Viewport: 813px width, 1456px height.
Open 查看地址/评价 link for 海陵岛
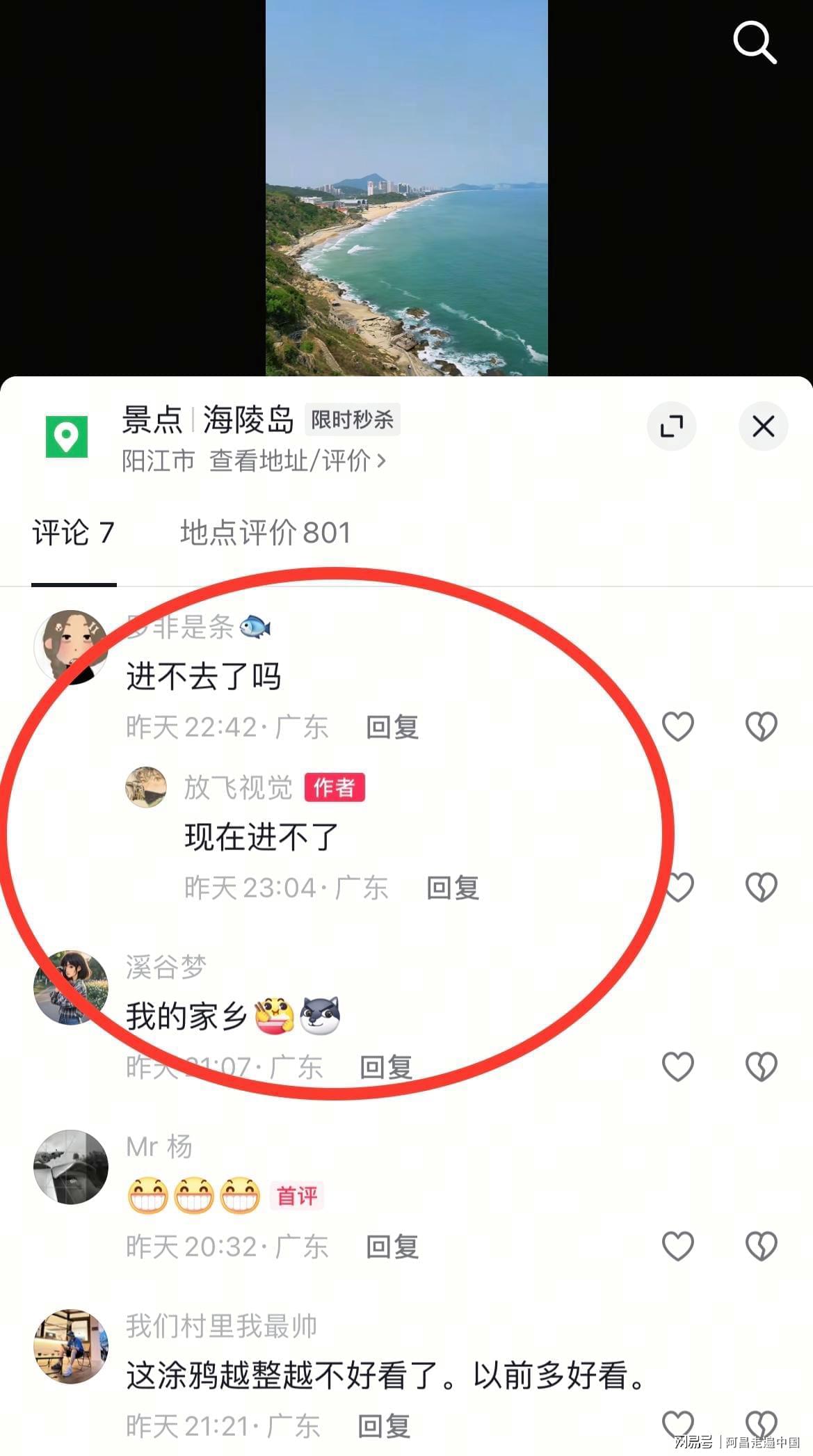pyautogui.click(x=297, y=461)
